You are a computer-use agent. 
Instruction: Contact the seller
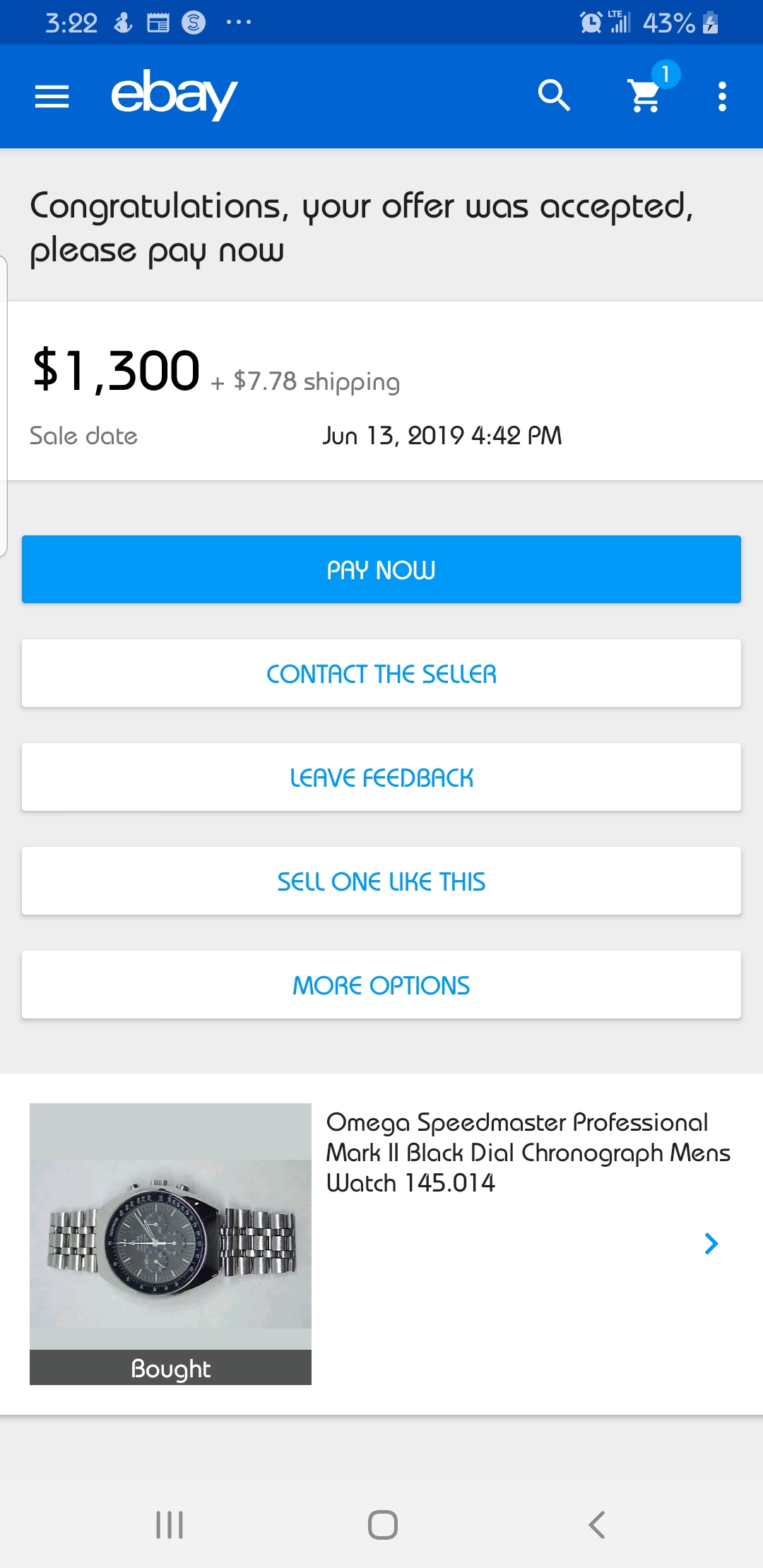pos(381,673)
